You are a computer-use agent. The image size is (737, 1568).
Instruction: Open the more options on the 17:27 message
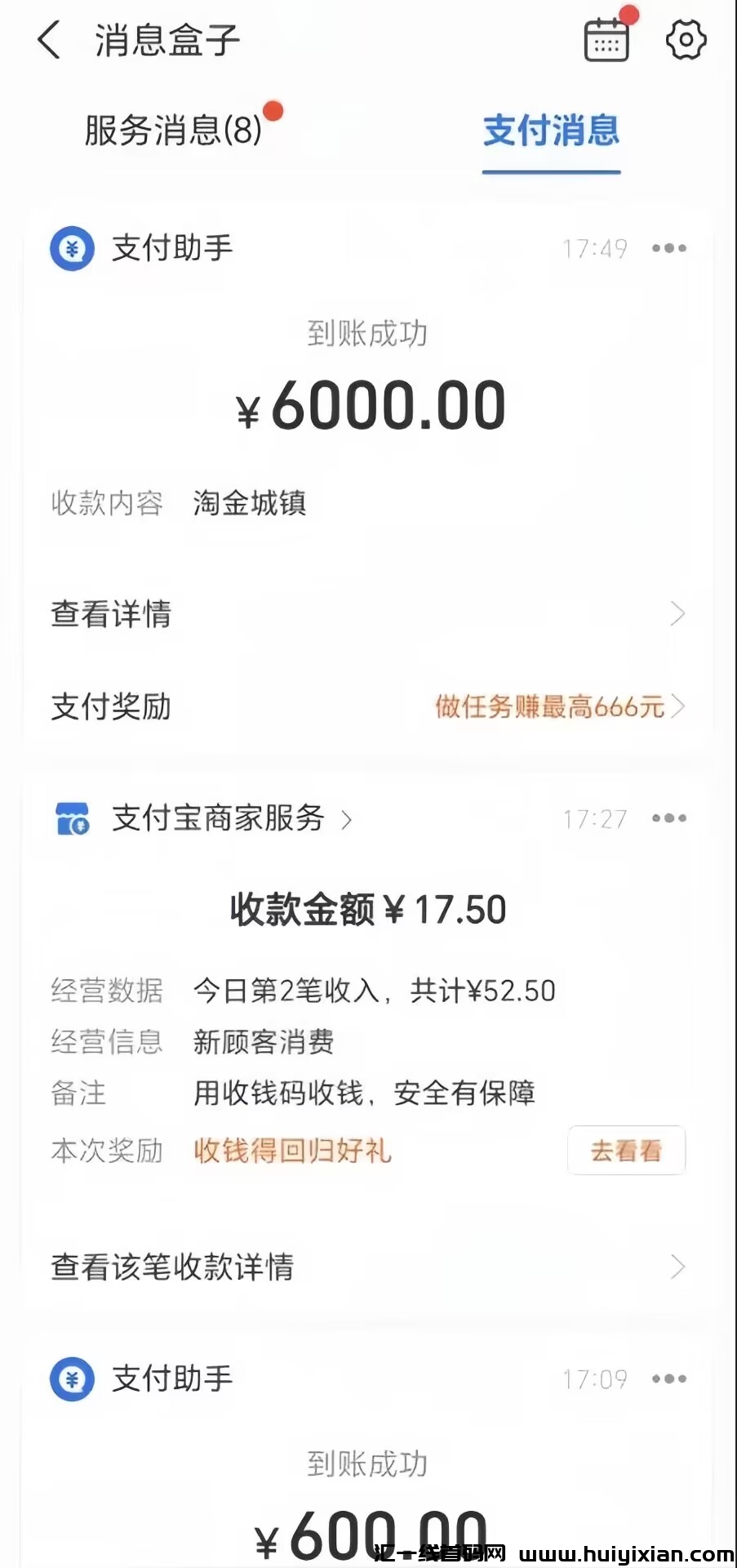(669, 817)
